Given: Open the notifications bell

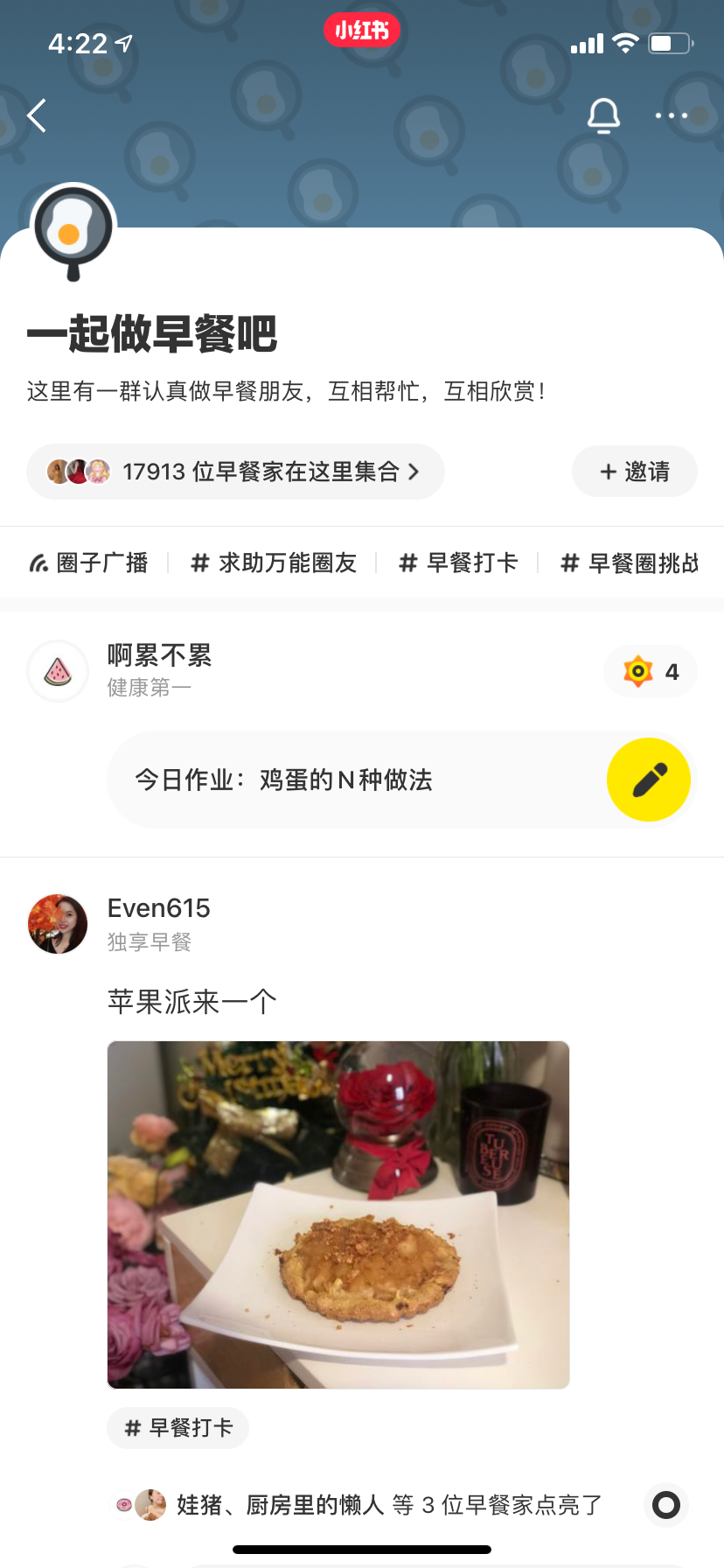Looking at the screenshot, I should point(603,115).
